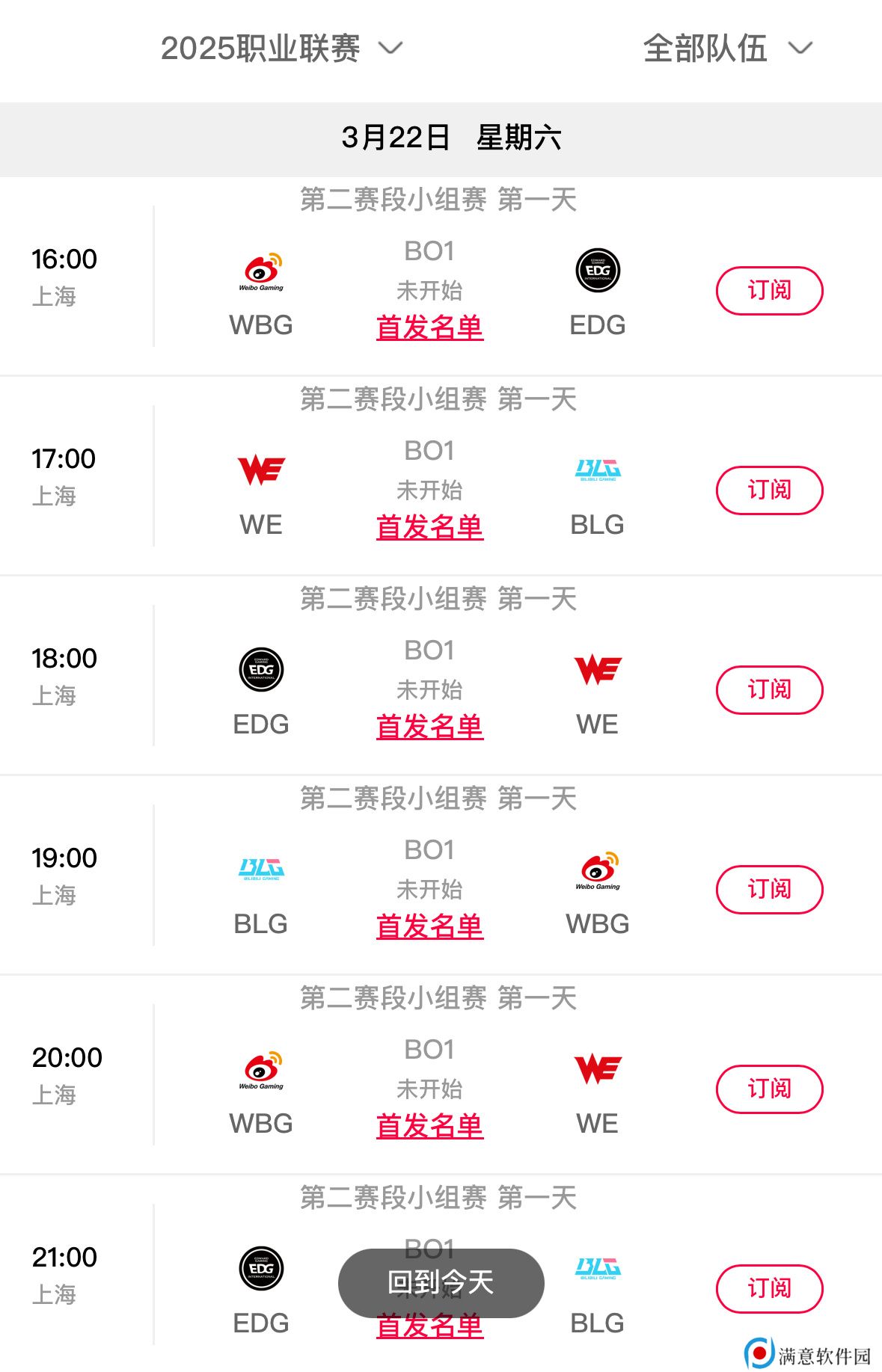The image size is (882, 1372).
Task: Jump back with the 回到今天 button
Action: point(441,1283)
